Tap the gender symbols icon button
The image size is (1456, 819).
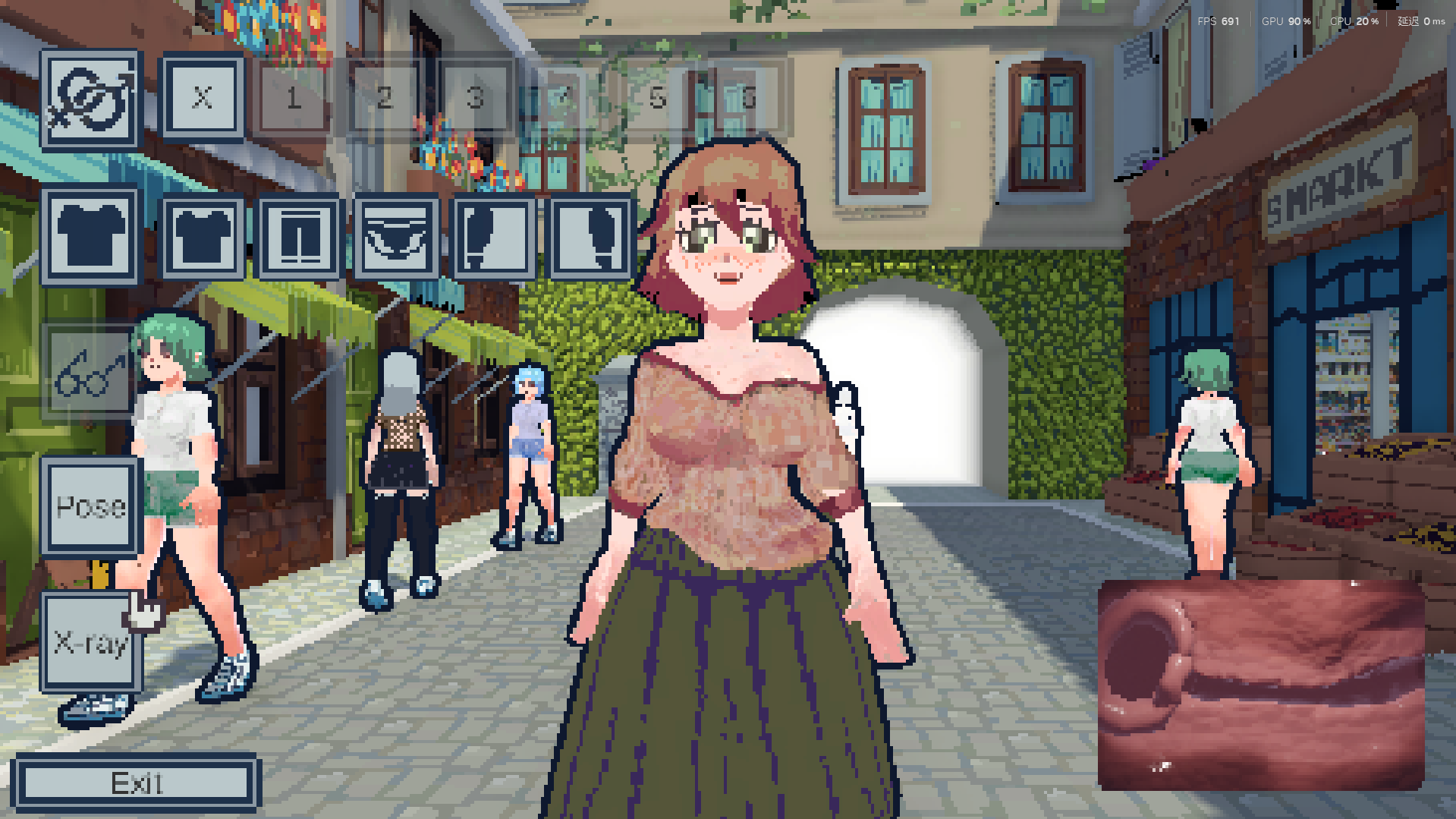tap(90, 99)
